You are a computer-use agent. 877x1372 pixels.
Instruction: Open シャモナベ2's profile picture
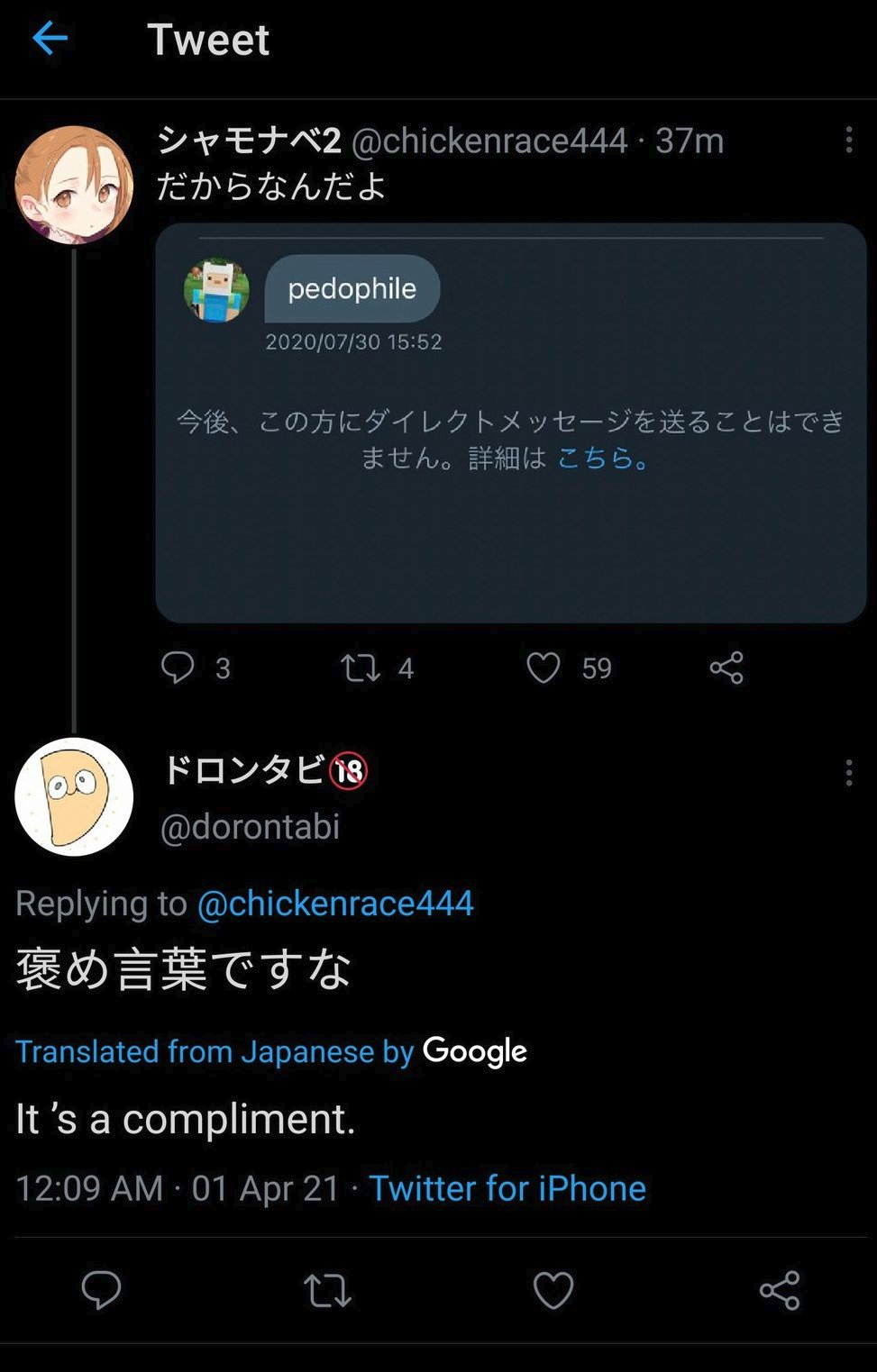74,185
